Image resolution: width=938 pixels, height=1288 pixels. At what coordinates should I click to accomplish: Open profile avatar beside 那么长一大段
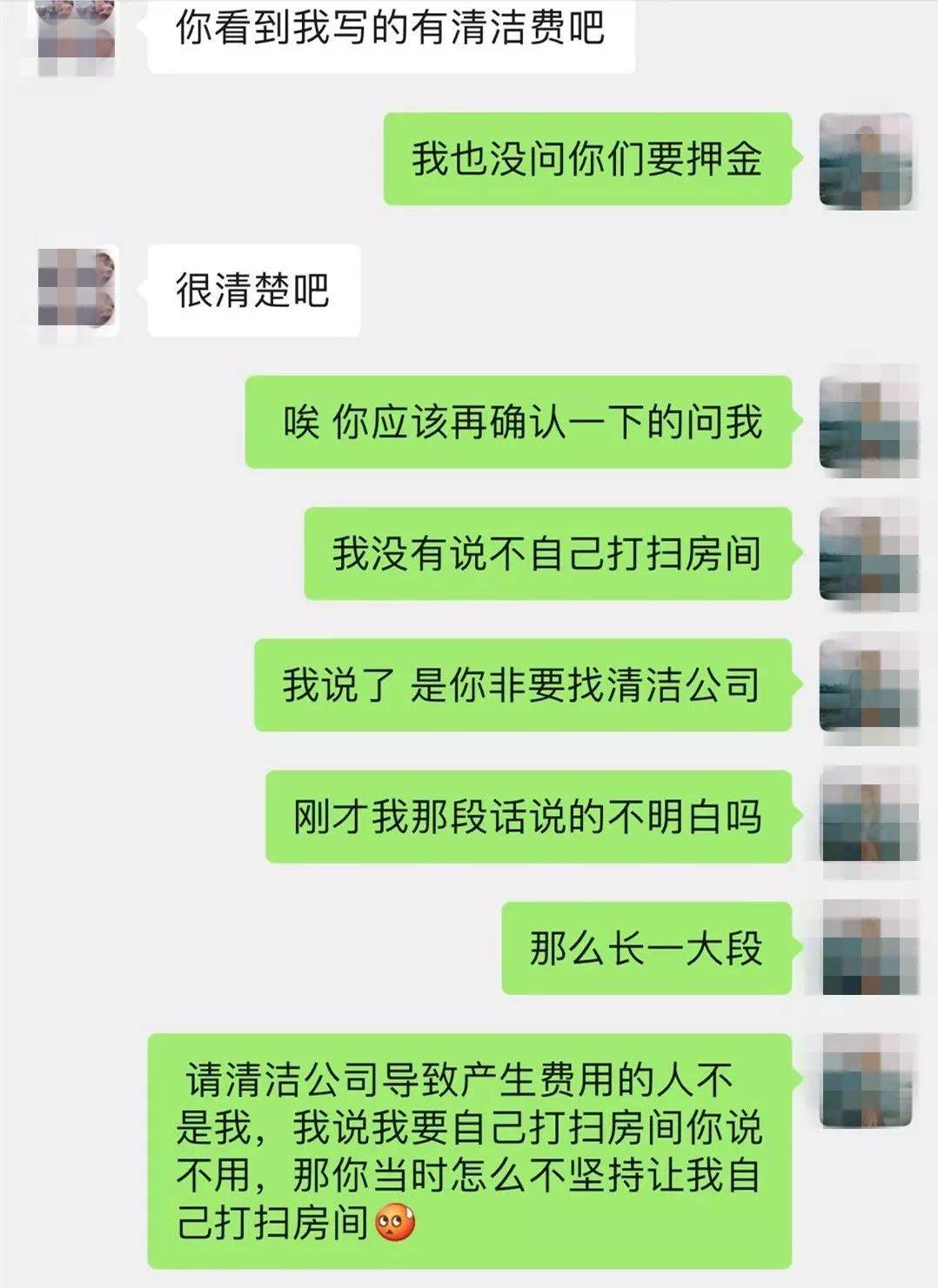[868, 948]
